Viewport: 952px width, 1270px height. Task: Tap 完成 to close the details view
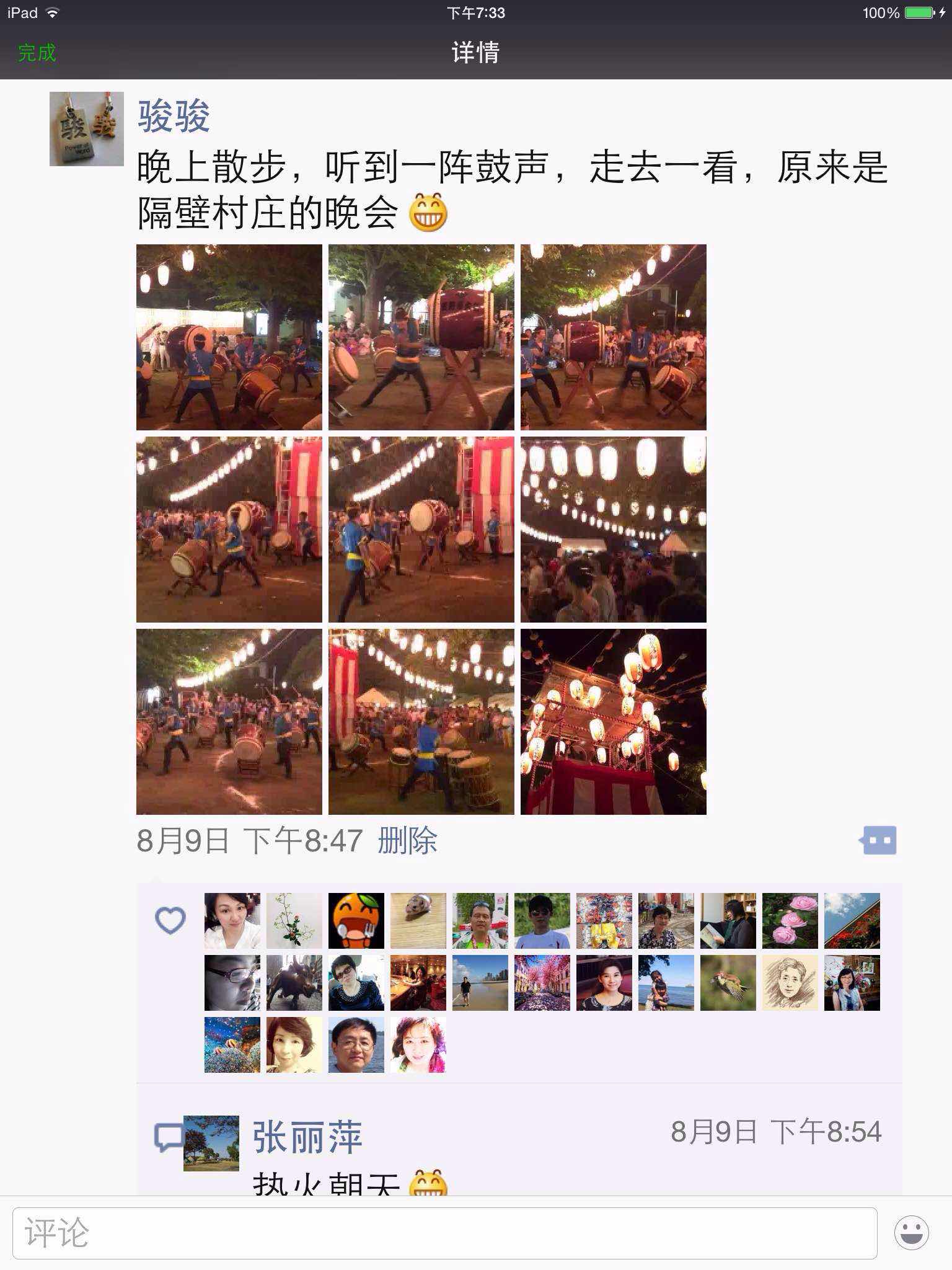tap(37, 53)
